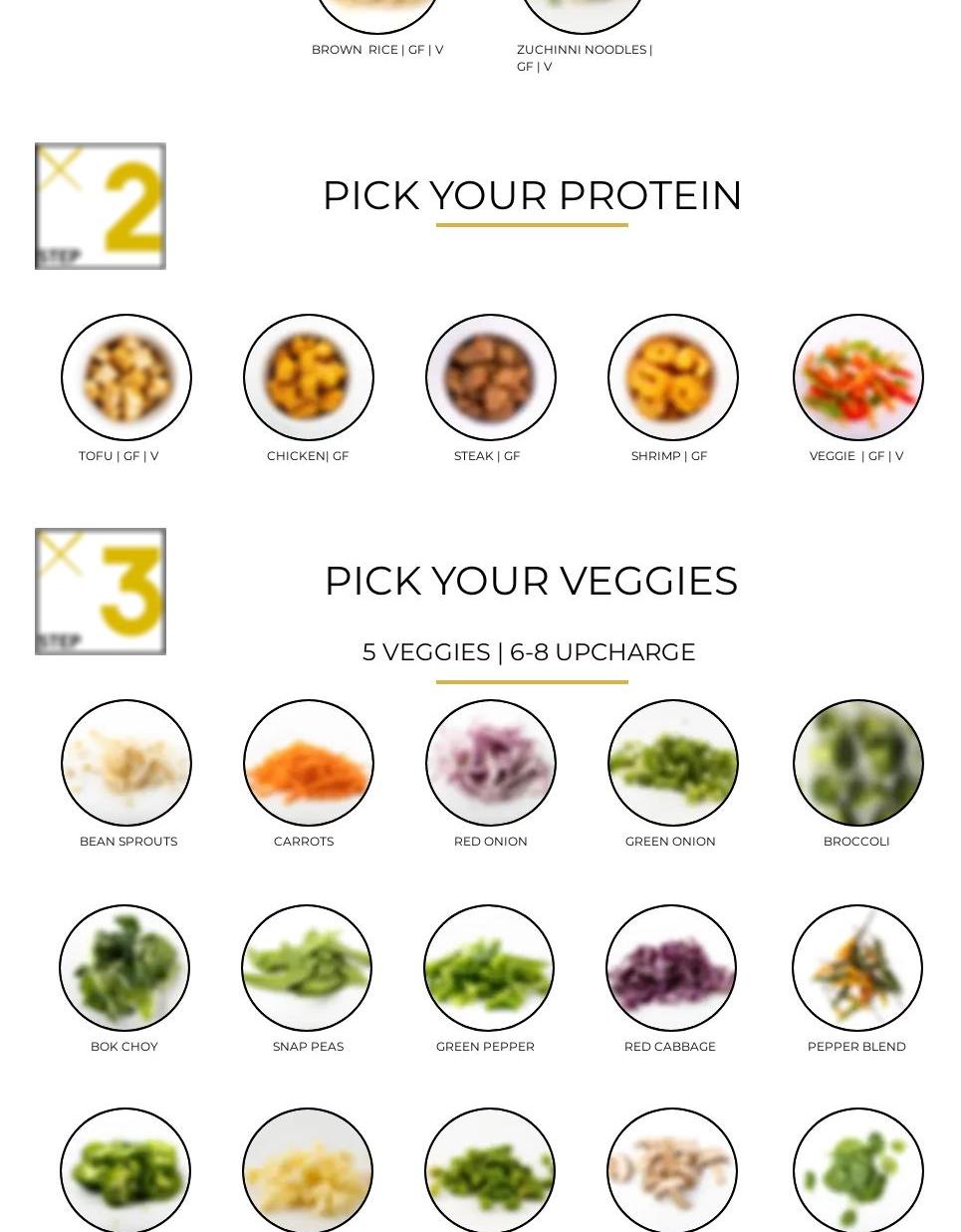Pick Red Cabbage as a veggie

tap(671, 968)
